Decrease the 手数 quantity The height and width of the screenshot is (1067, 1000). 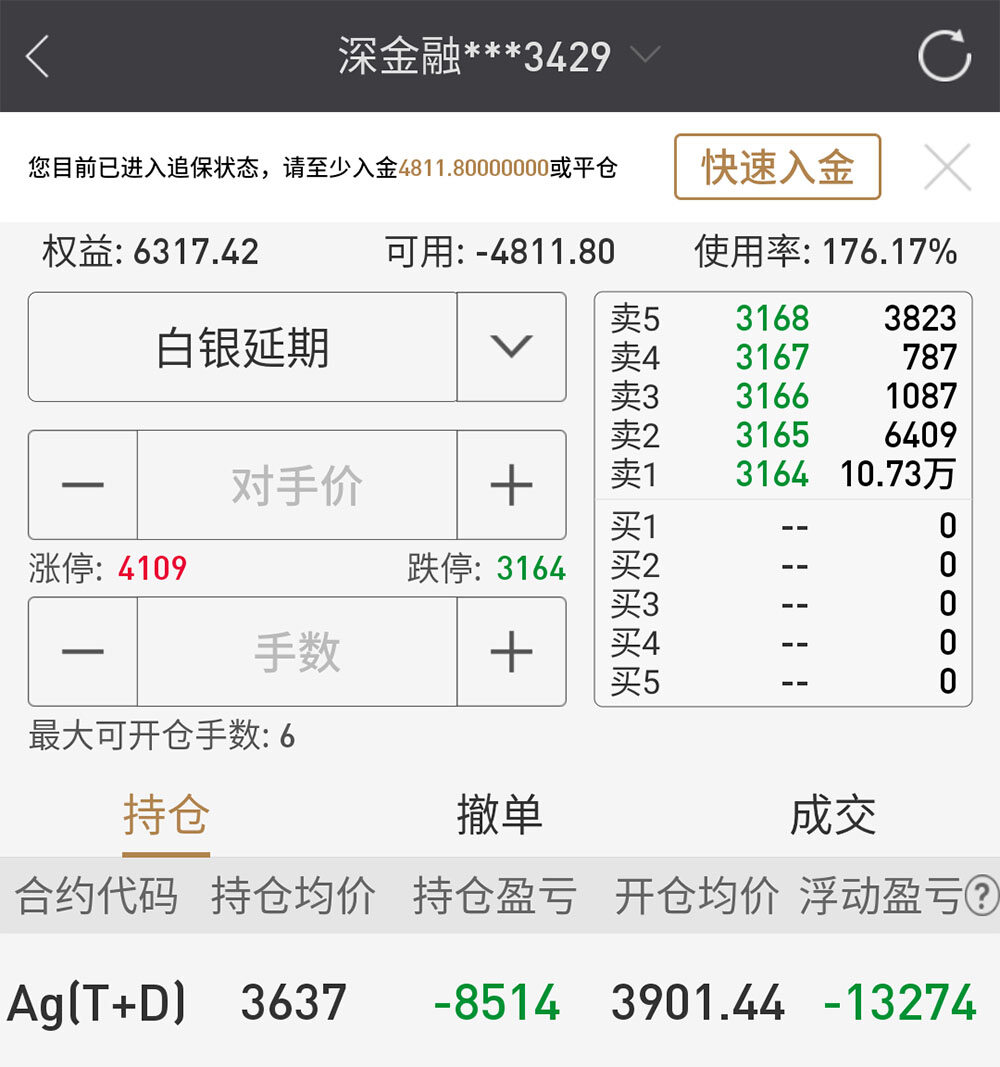click(83, 652)
